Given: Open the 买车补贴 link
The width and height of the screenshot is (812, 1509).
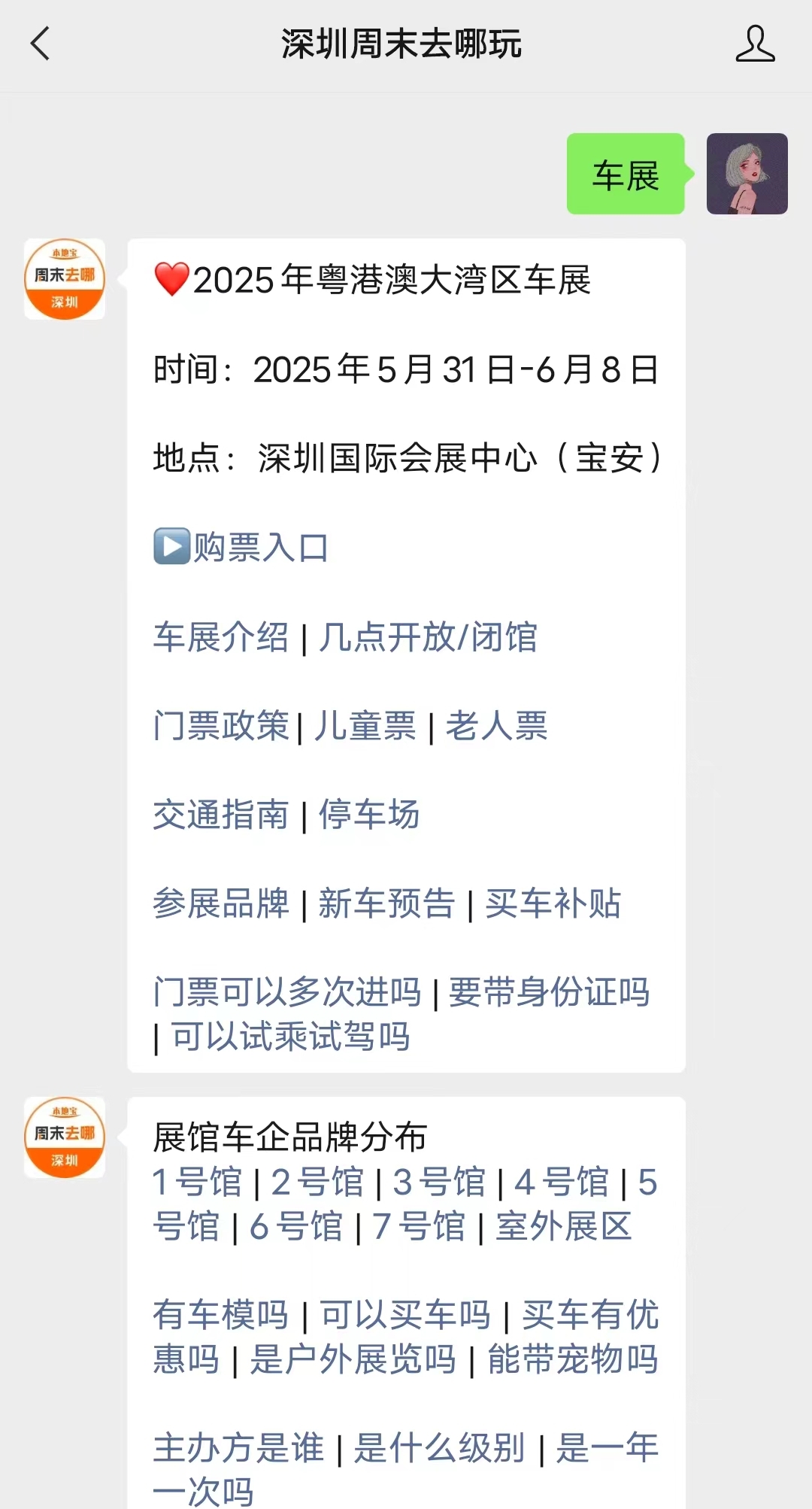Looking at the screenshot, I should pyautogui.click(x=553, y=903).
